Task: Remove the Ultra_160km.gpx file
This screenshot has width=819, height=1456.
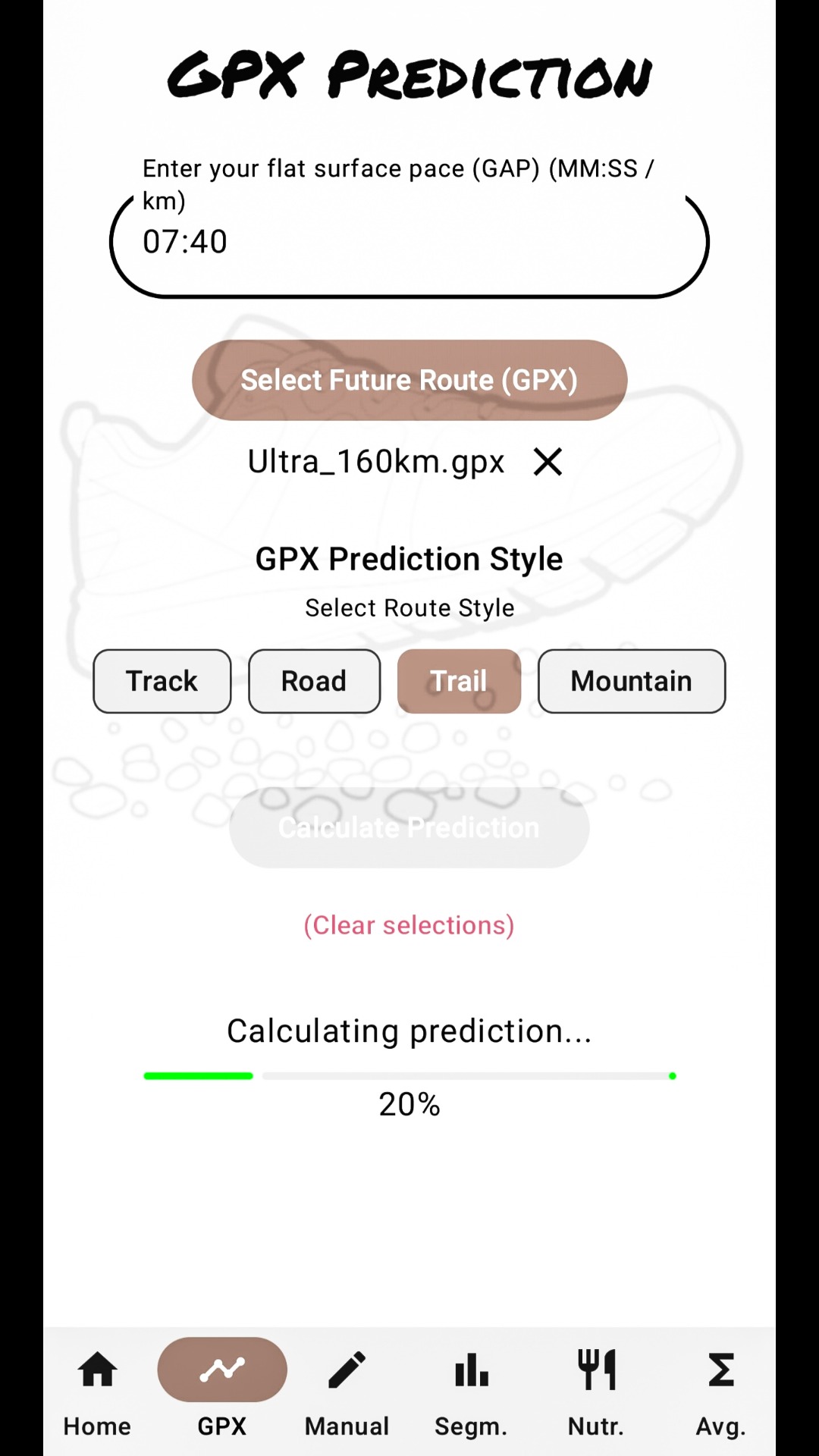Action: click(548, 461)
